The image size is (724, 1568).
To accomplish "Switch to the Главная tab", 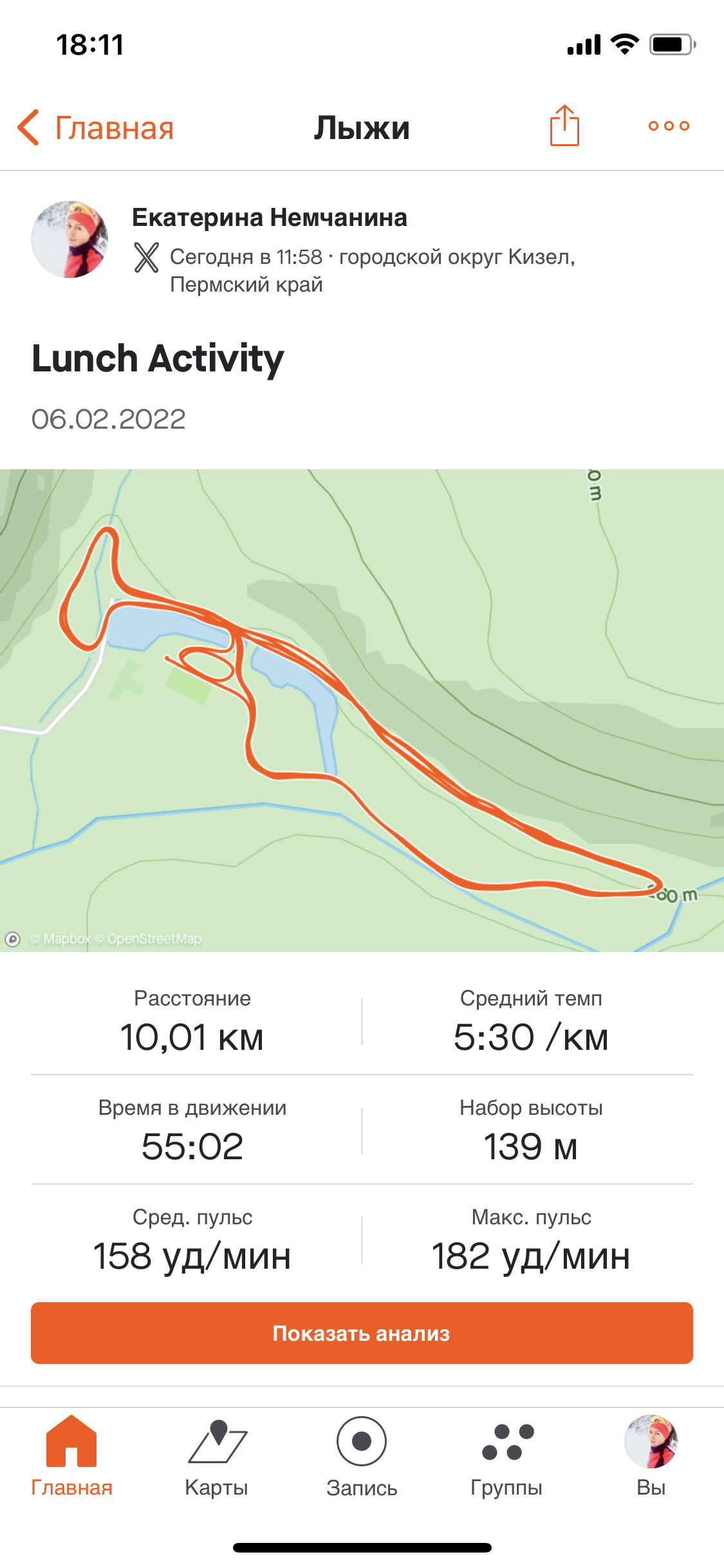I will coord(71,1456).
